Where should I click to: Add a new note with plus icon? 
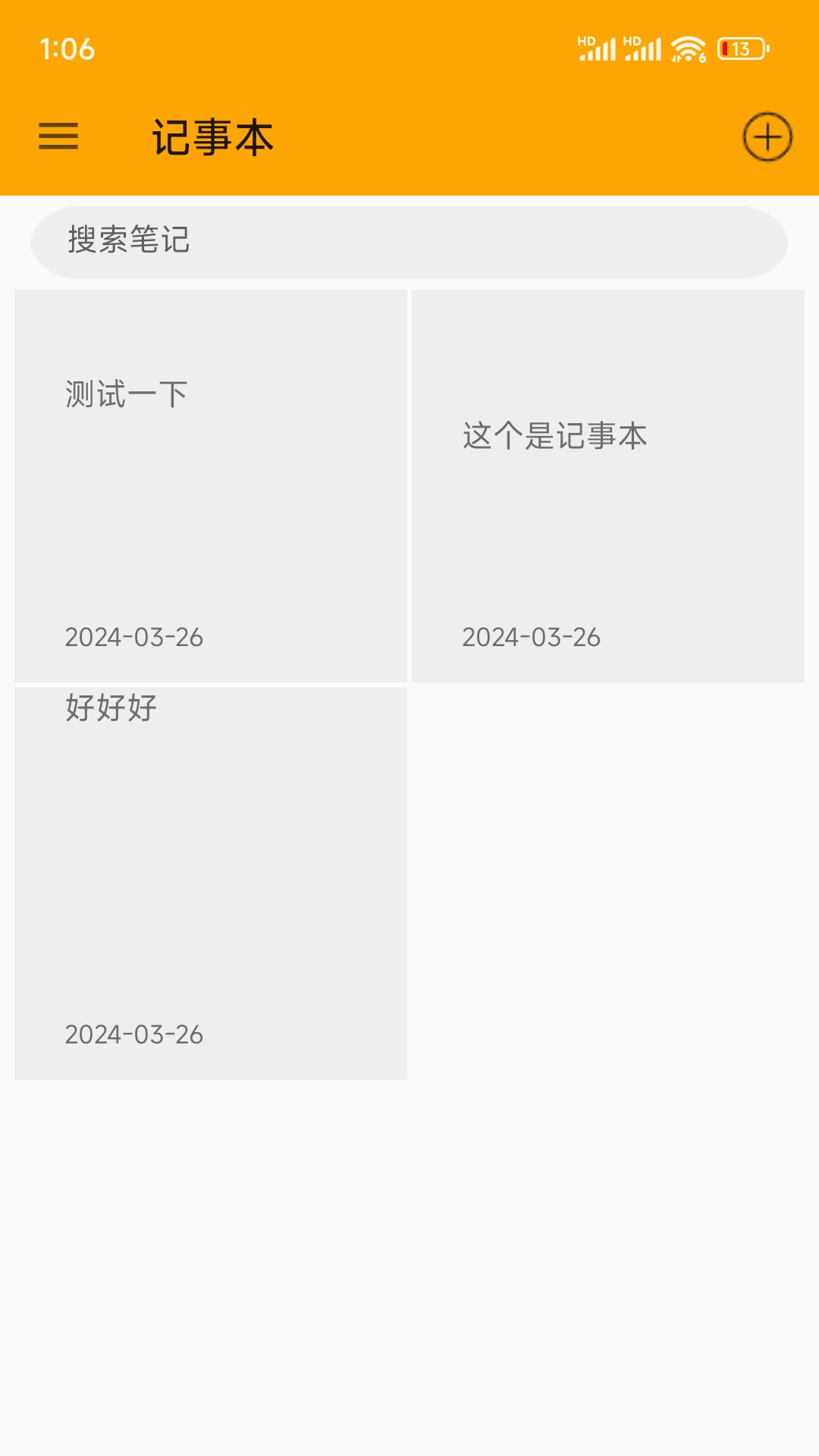coord(767,137)
